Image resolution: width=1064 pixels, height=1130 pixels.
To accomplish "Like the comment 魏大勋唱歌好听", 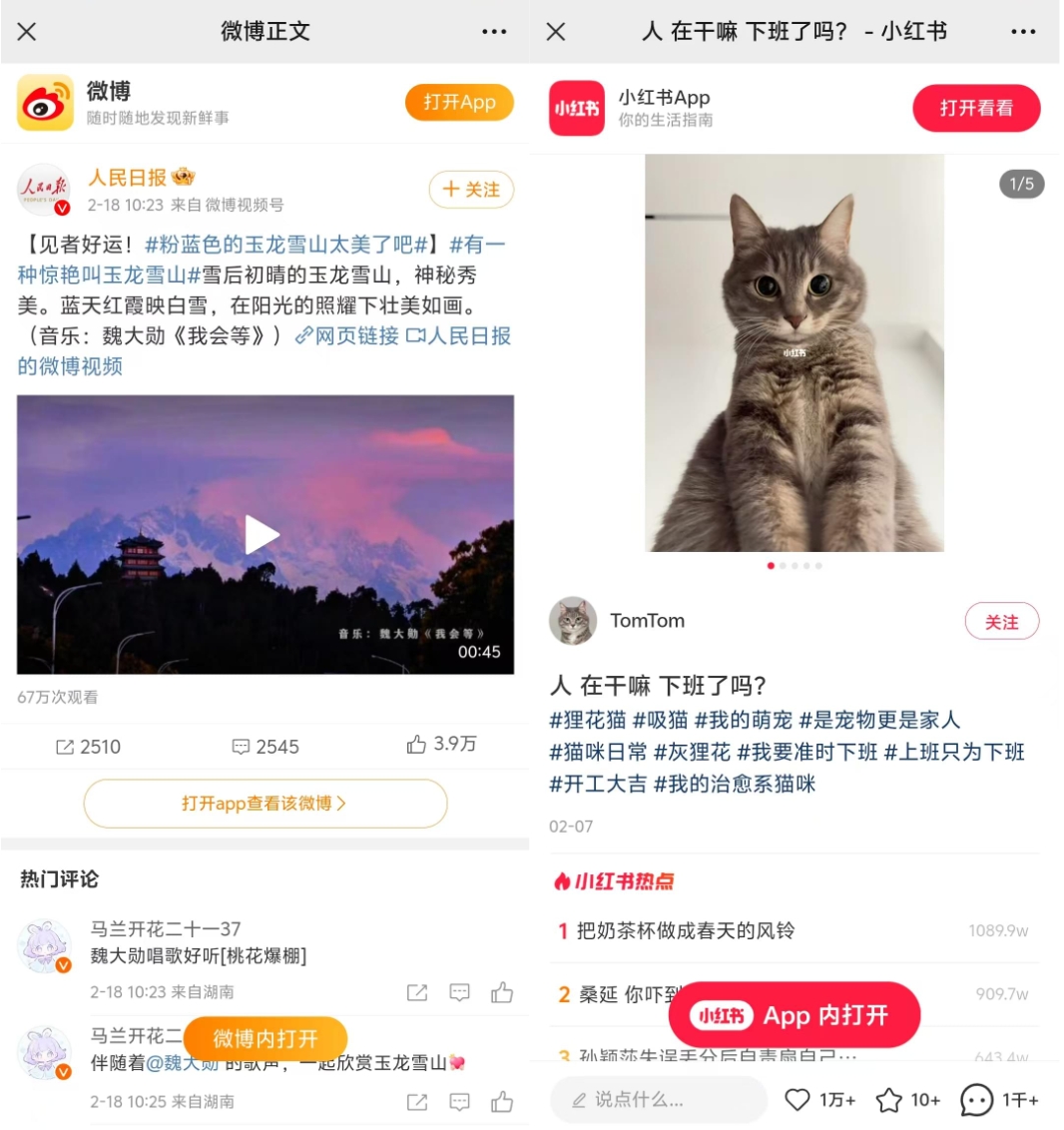I will tap(502, 992).
